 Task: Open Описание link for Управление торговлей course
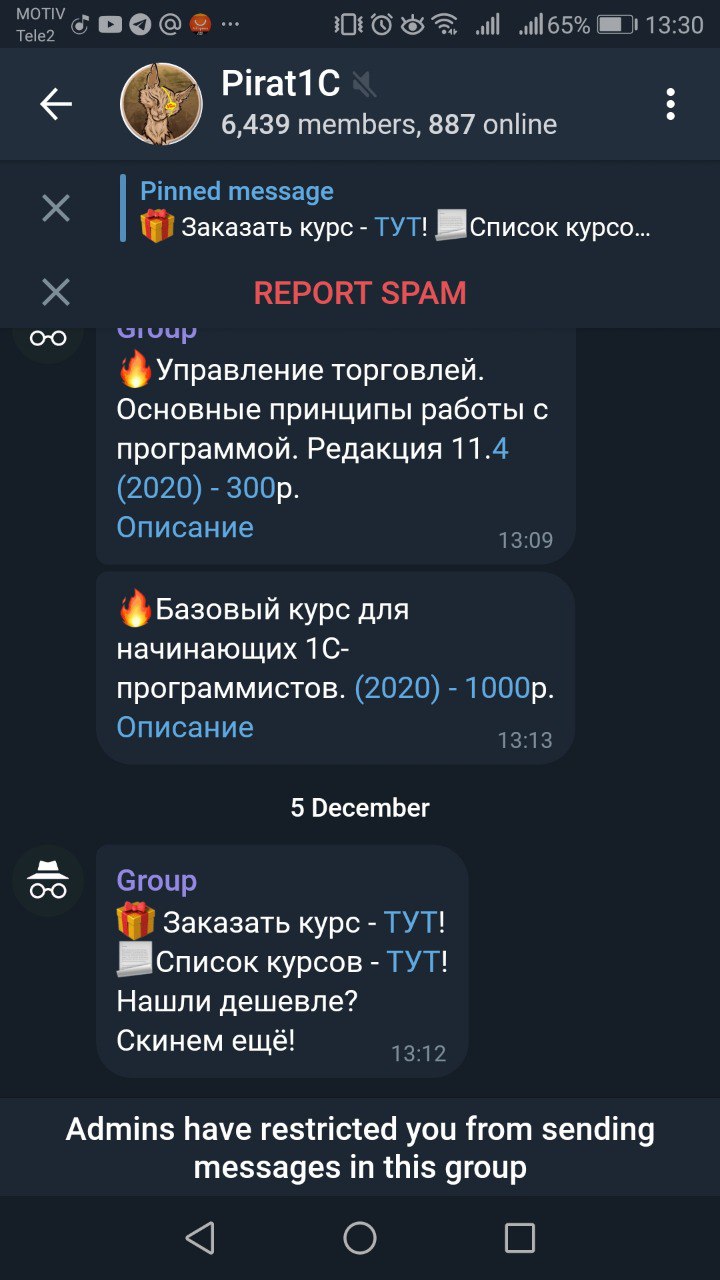(x=185, y=527)
